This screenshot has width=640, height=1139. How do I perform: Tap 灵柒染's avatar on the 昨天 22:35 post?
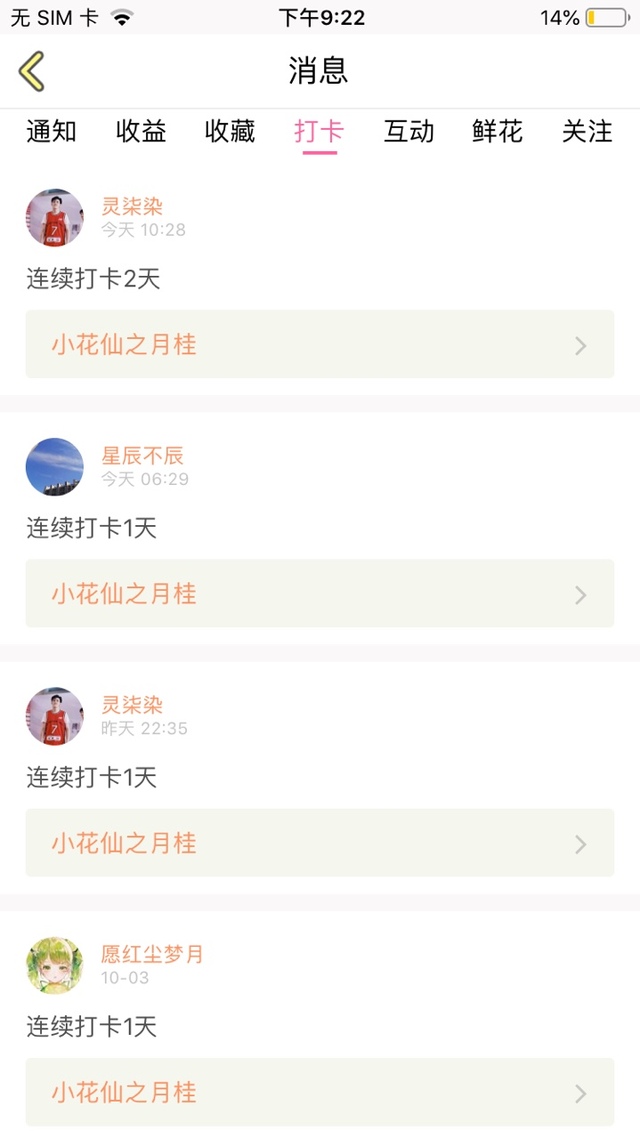(55, 716)
